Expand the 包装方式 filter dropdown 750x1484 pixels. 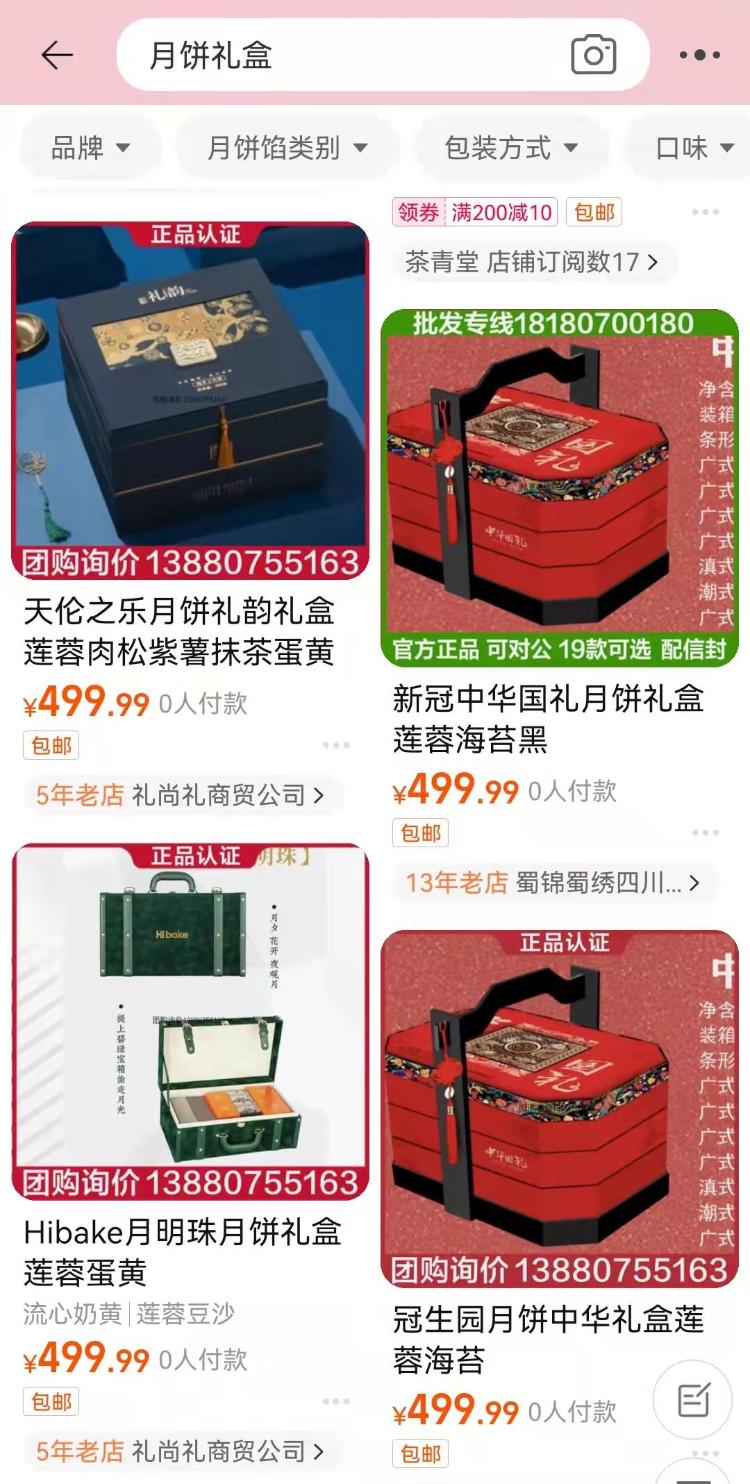pos(511,148)
